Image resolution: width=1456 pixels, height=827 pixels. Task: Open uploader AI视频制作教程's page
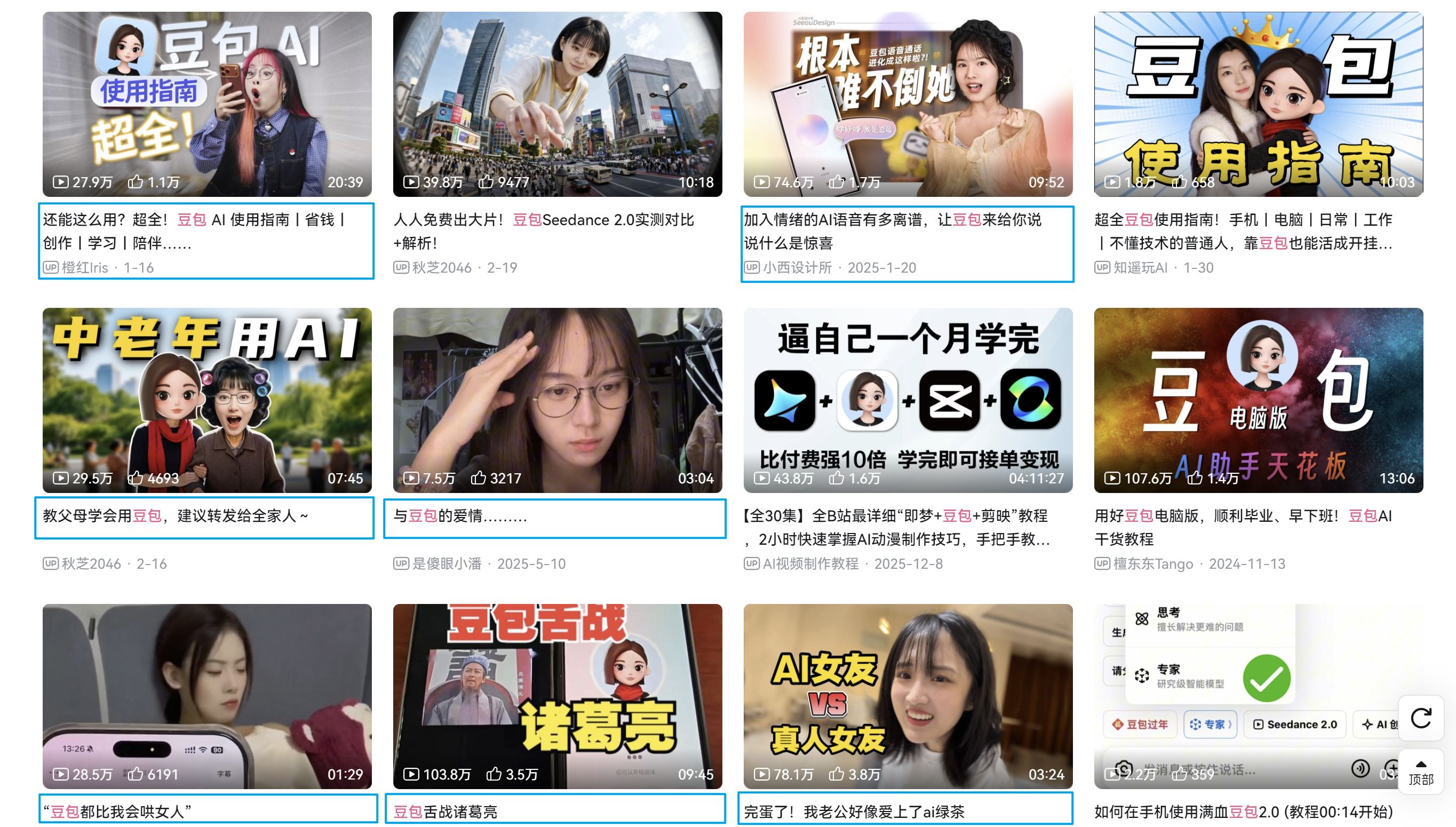(x=810, y=564)
